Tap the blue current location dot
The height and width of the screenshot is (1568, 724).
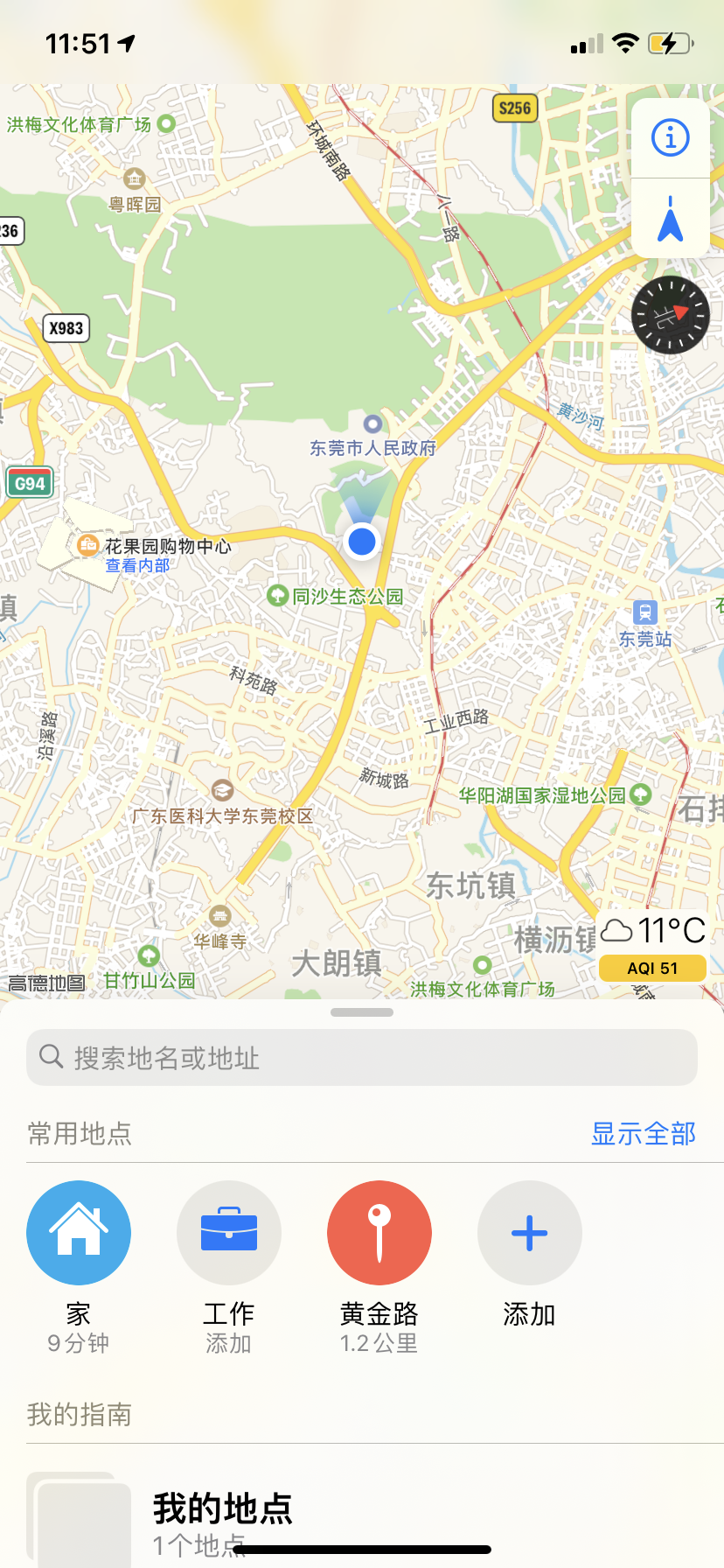click(x=362, y=542)
